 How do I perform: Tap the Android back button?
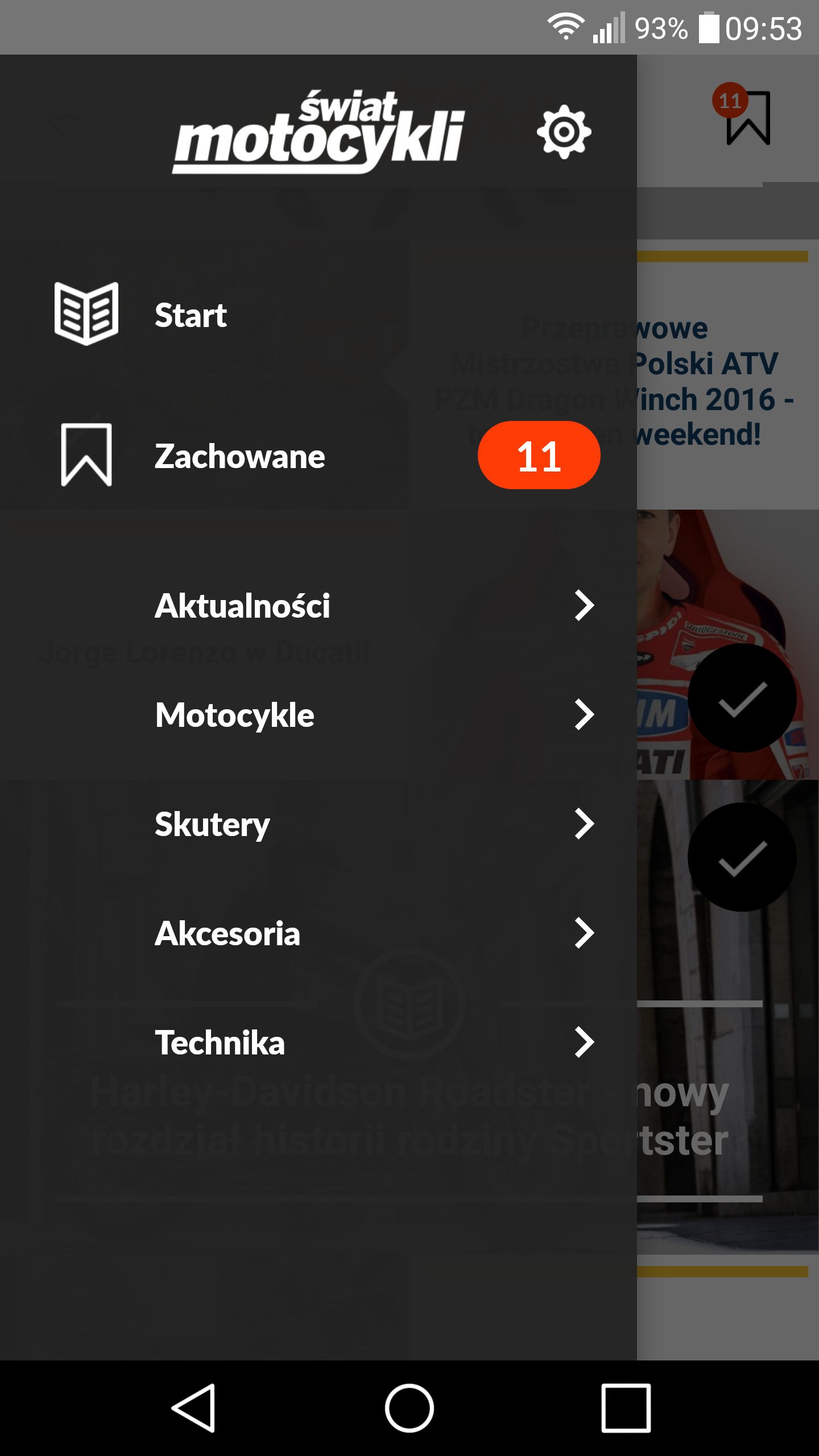(x=193, y=1408)
